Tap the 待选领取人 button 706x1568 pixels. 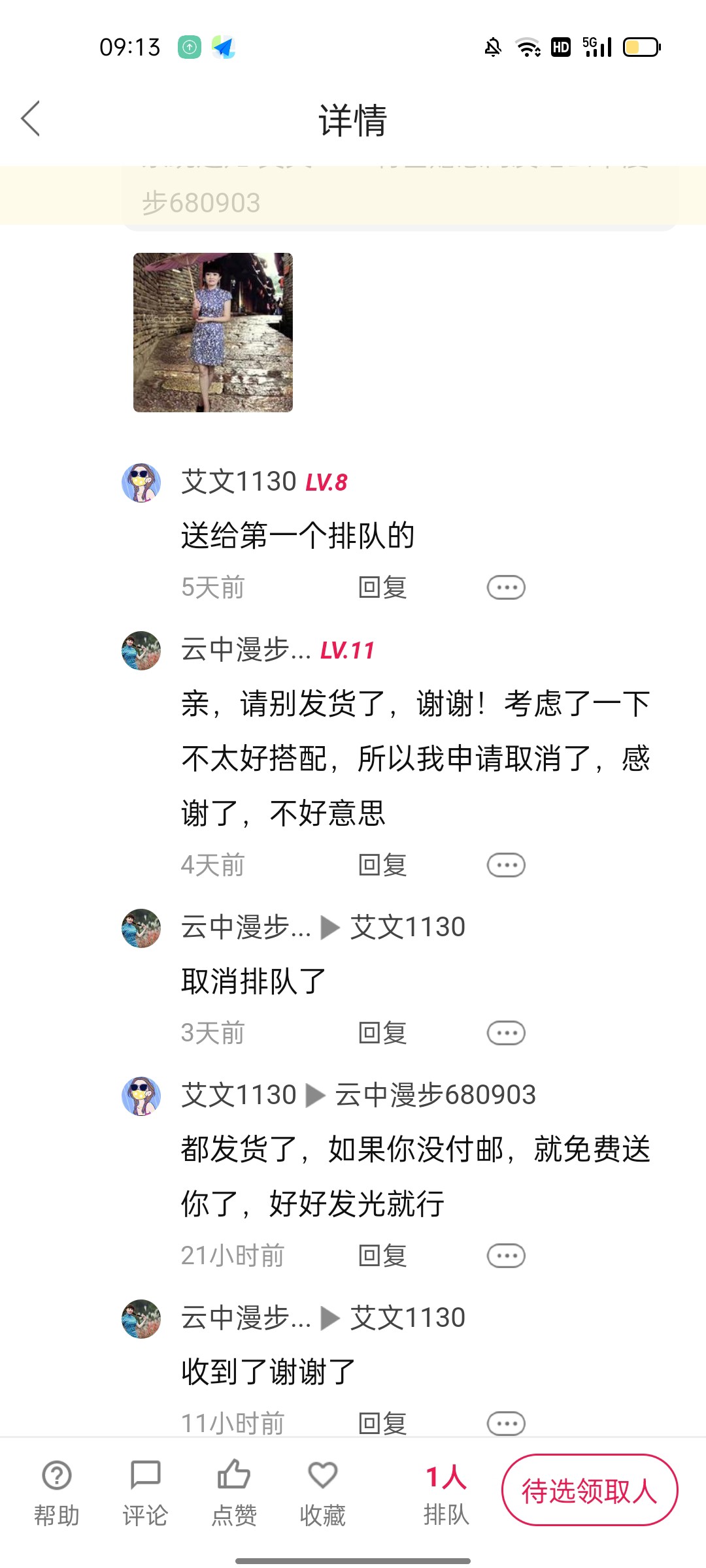click(x=589, y=1490)
